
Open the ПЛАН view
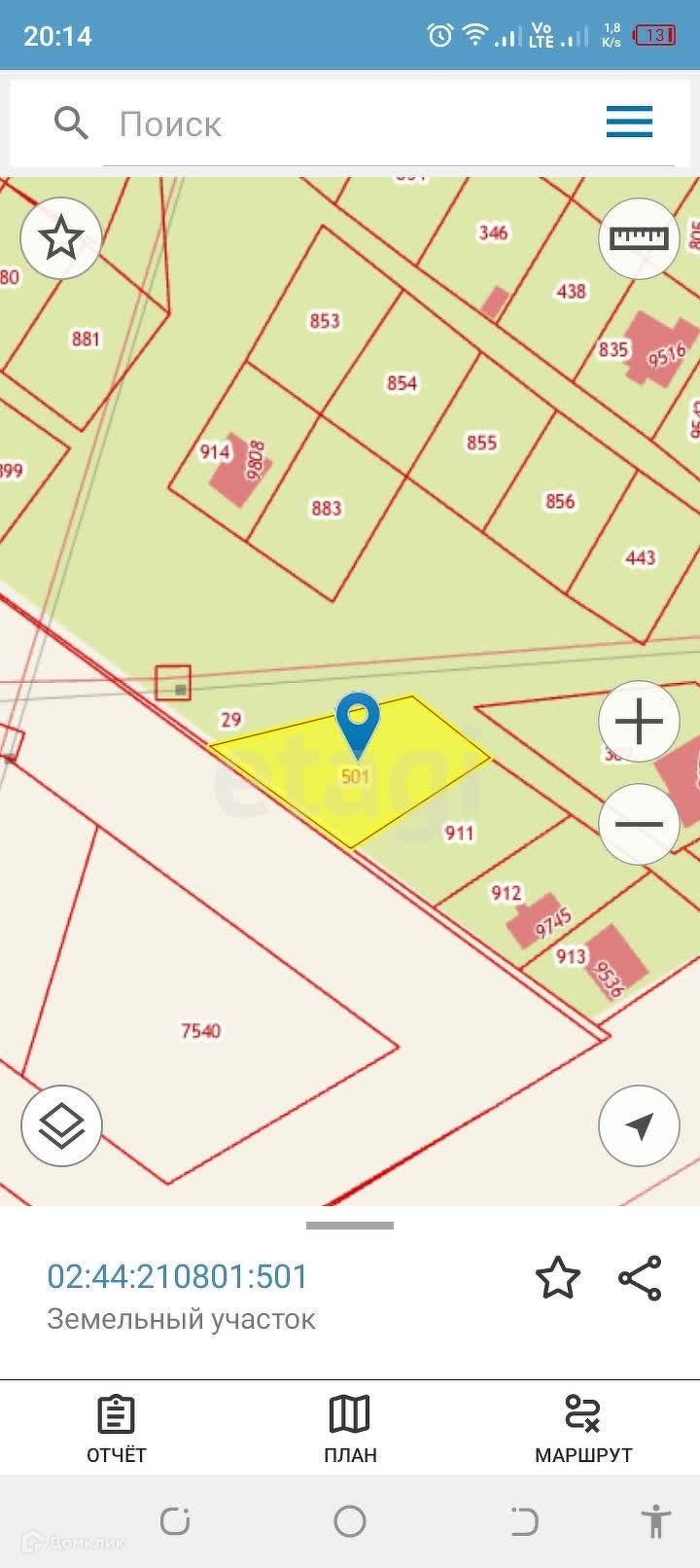coord(350,1428)
